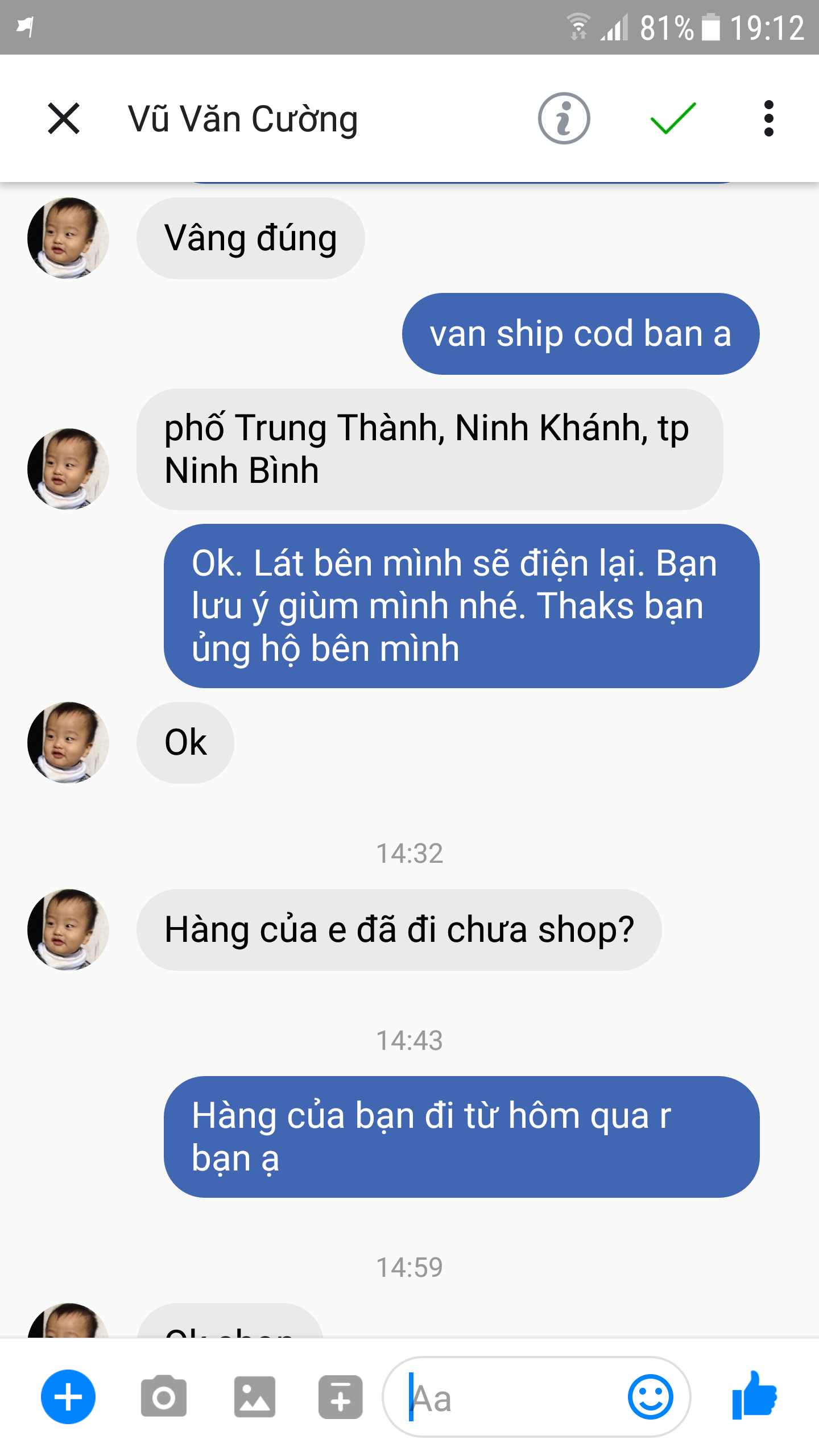
Task: Close the chat with Vũ Văn Cường
Action: [x=64, y=118]
